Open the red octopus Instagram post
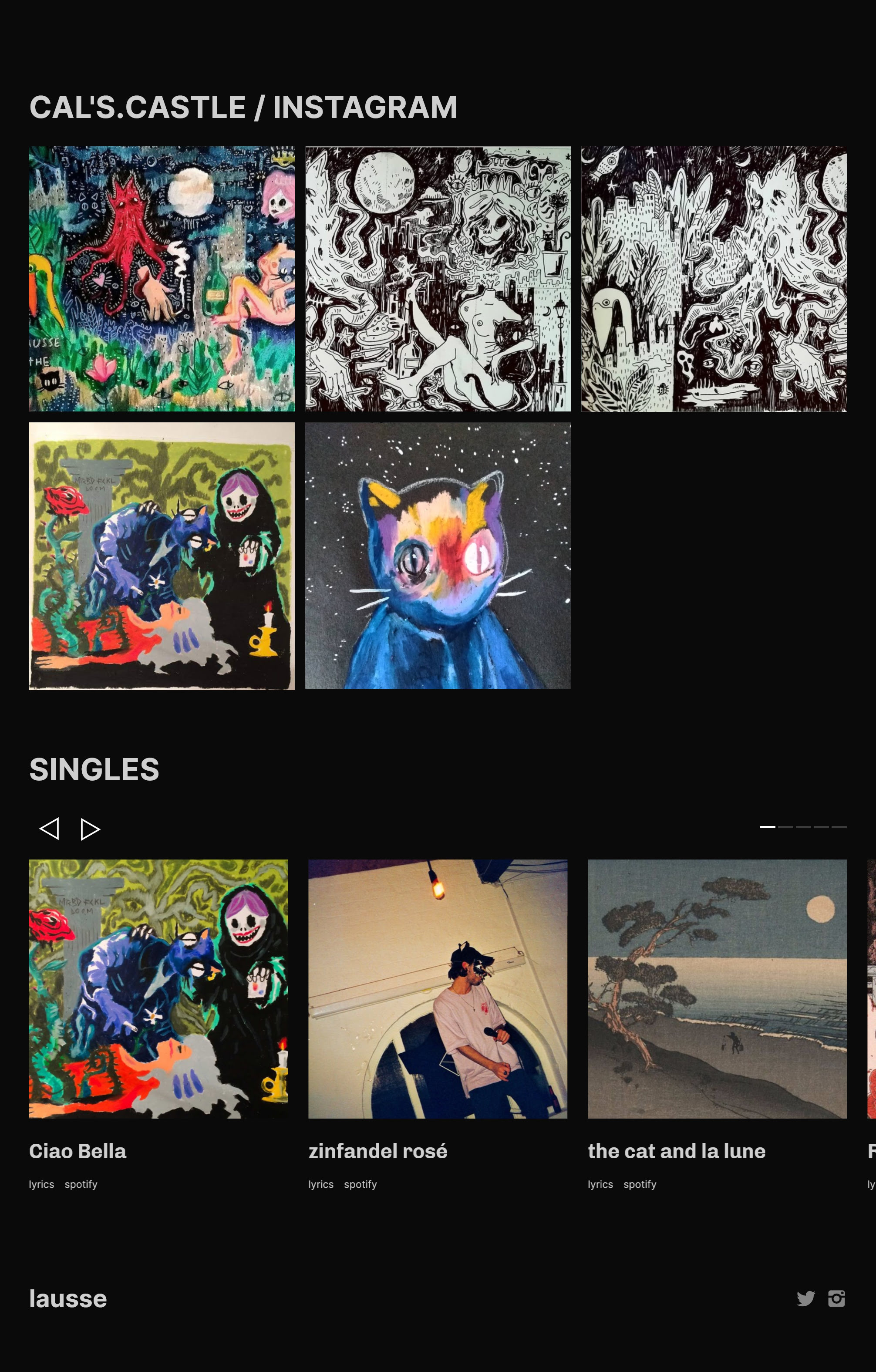The height and width of the screenshot is (1372, 876). 162,279
